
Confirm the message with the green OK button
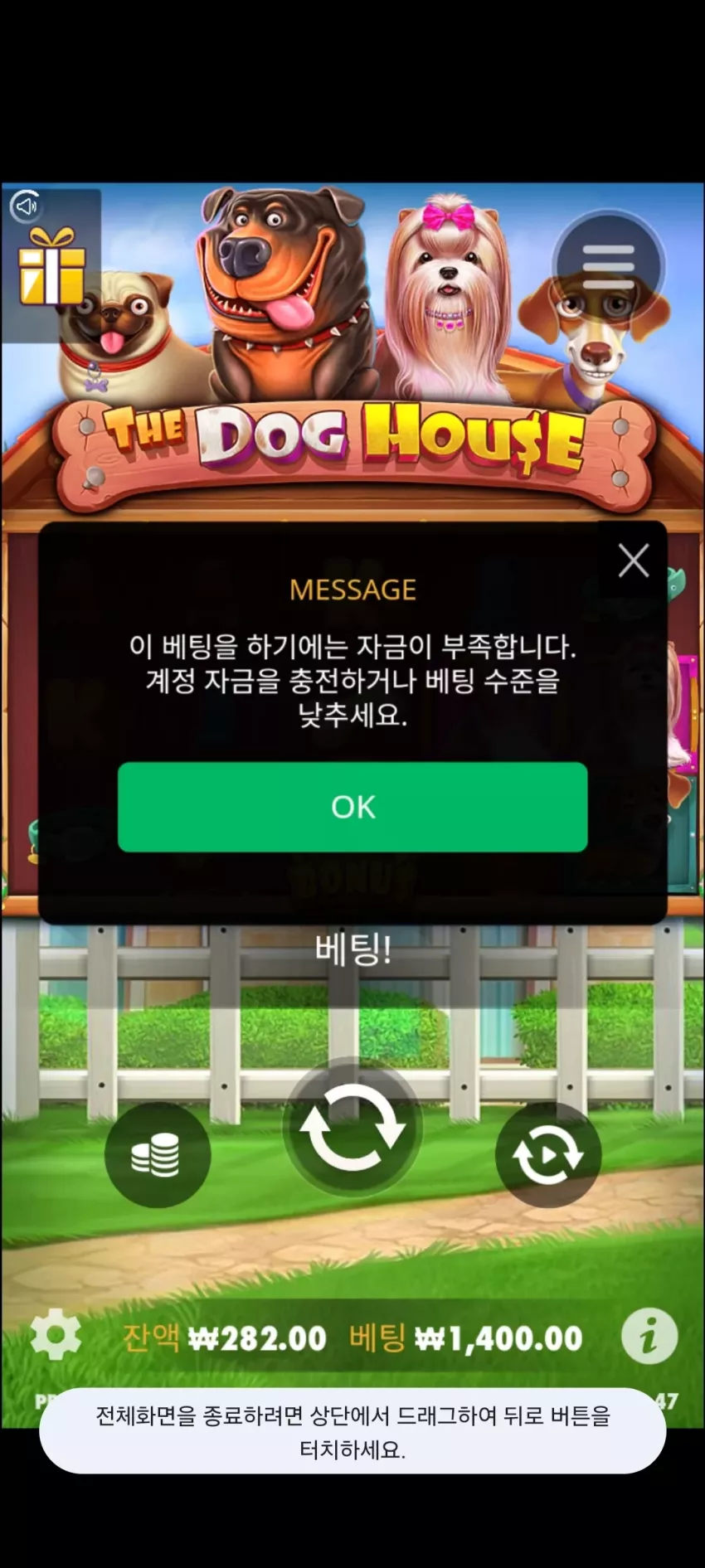[352, 807]
